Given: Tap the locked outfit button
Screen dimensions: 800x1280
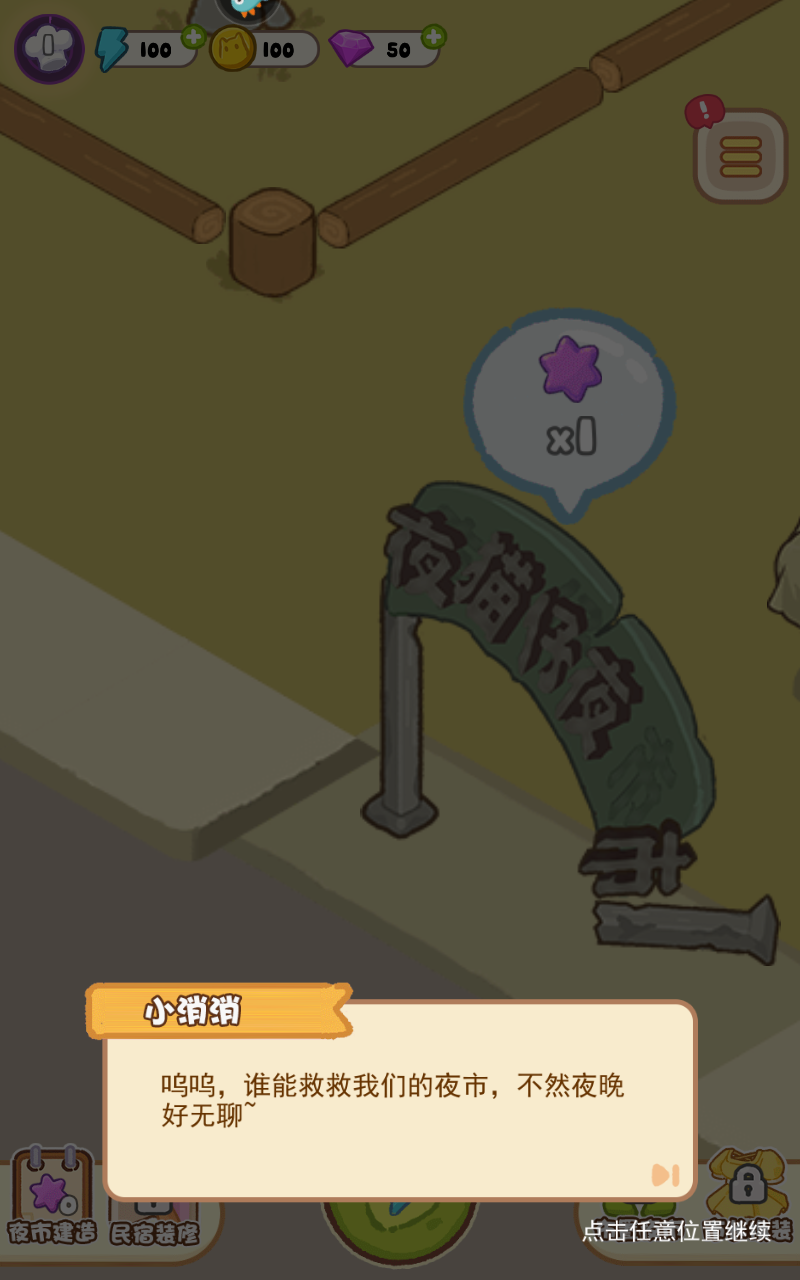Looking at the screenshot, I should coord(747,1185).
